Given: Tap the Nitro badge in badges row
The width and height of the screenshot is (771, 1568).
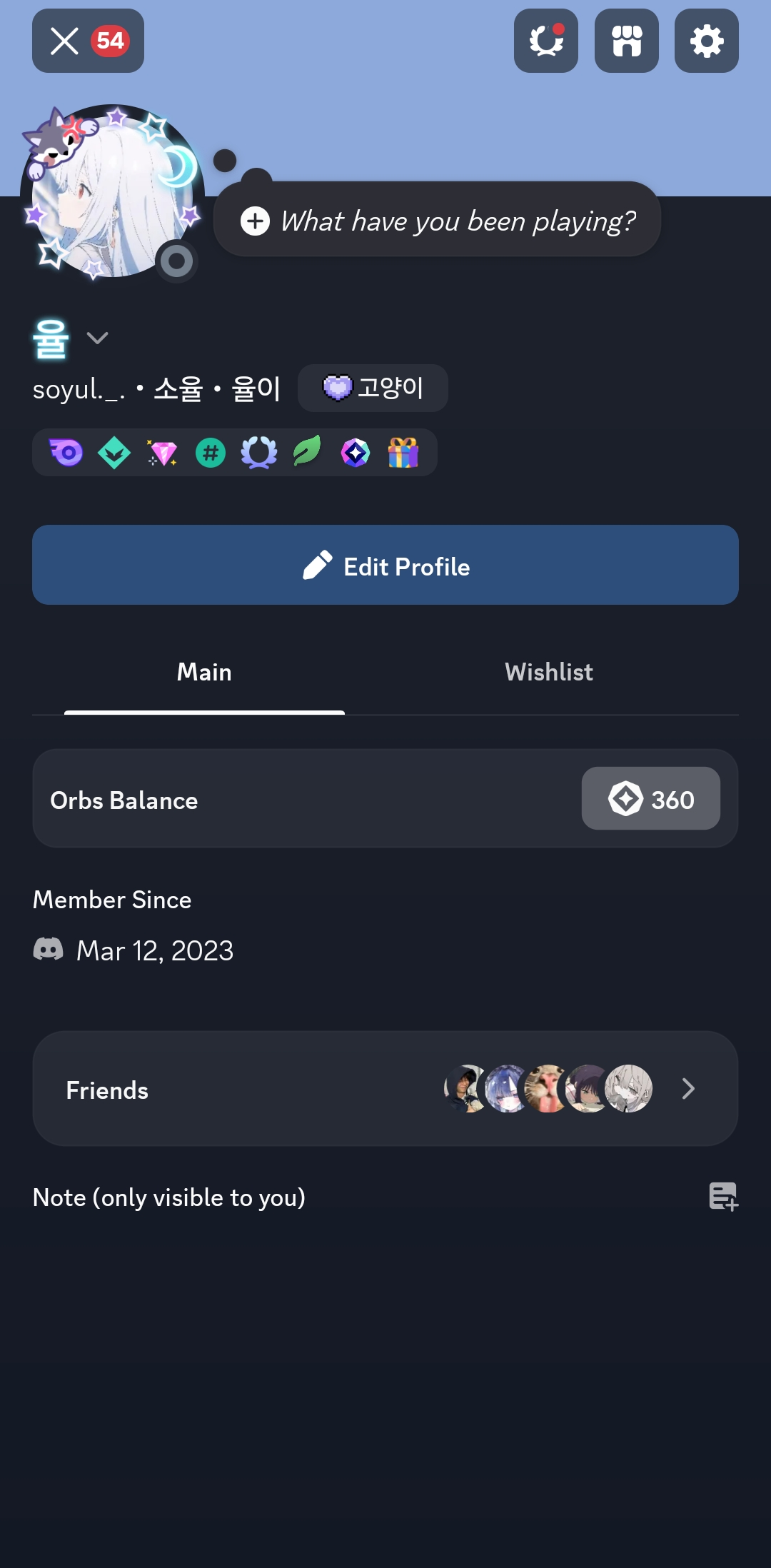Looking at the screenshot, I should tap(66, 453).
